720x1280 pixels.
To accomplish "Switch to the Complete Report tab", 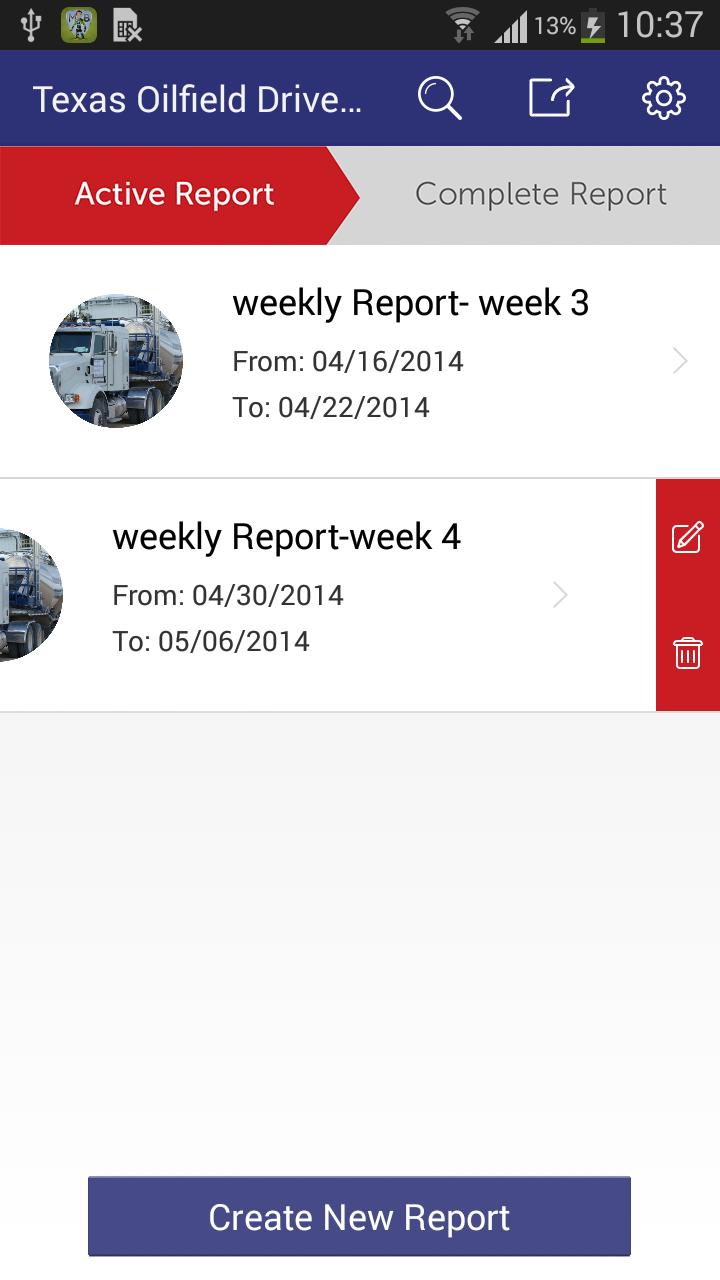I will coord(540,195).
